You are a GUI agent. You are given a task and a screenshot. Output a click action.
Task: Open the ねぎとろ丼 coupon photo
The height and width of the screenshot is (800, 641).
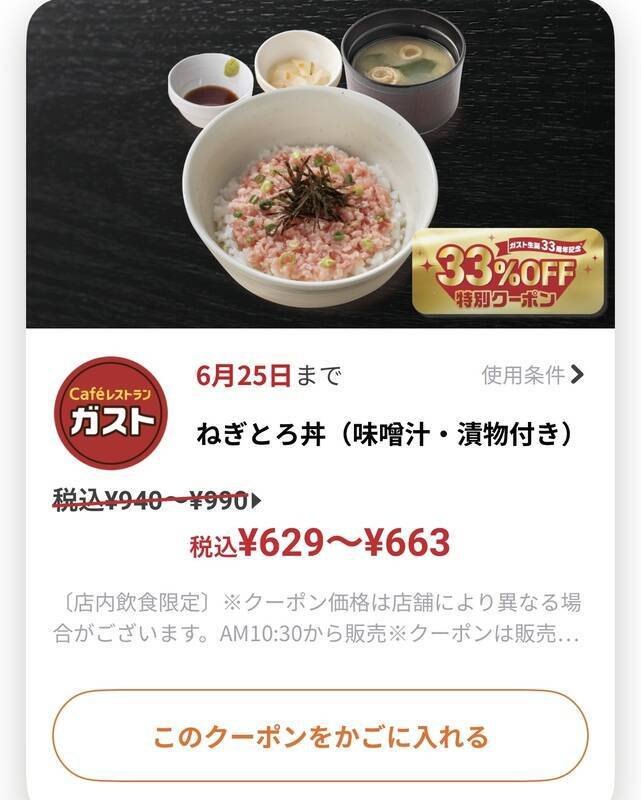[x=320, y=165]
